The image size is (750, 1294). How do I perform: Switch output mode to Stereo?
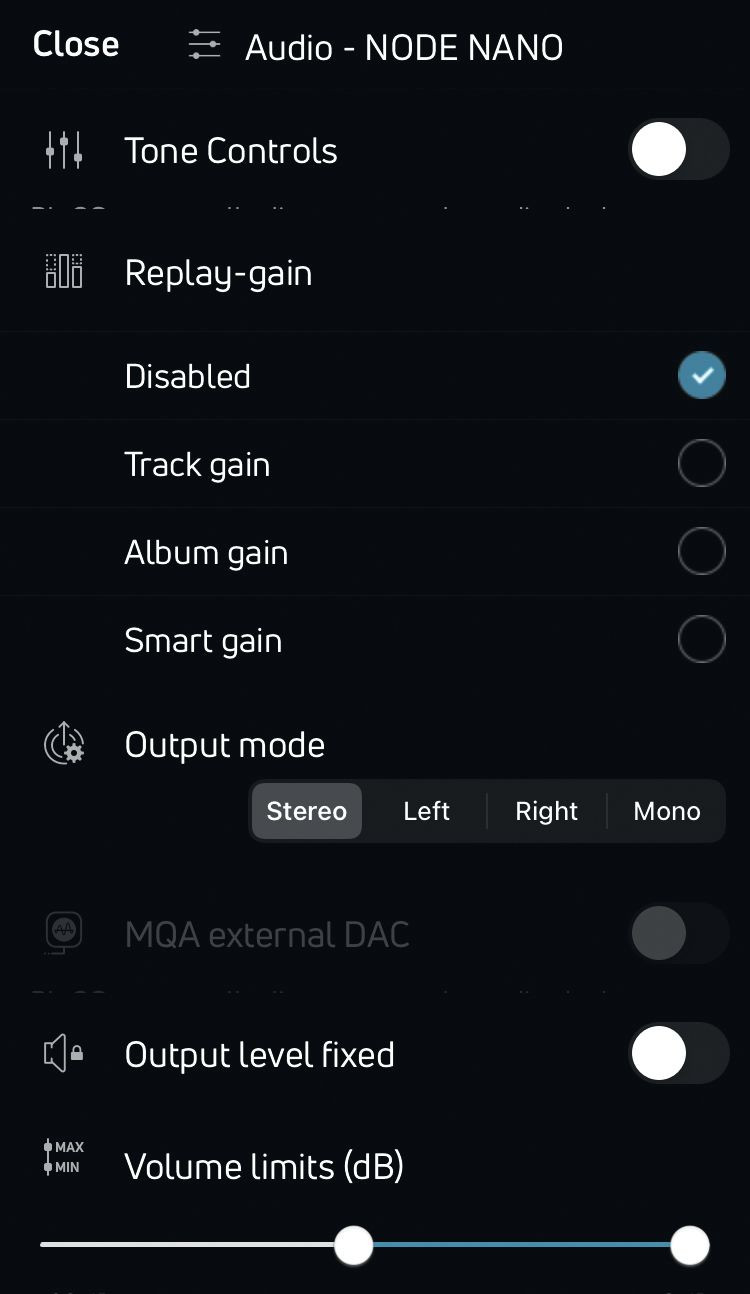coord(307,810)
